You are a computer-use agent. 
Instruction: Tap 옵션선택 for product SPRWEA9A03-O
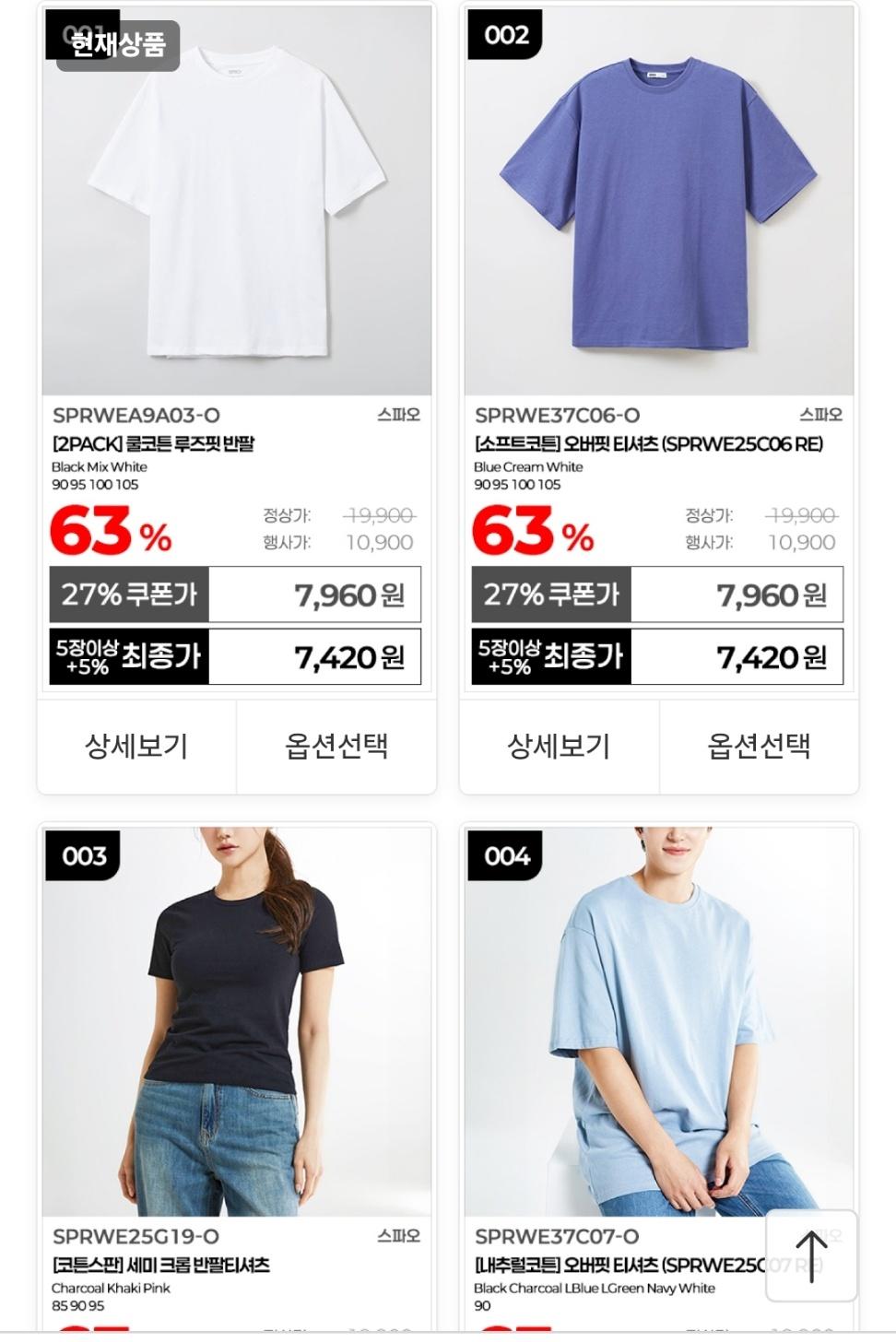(x=336, y=746)
